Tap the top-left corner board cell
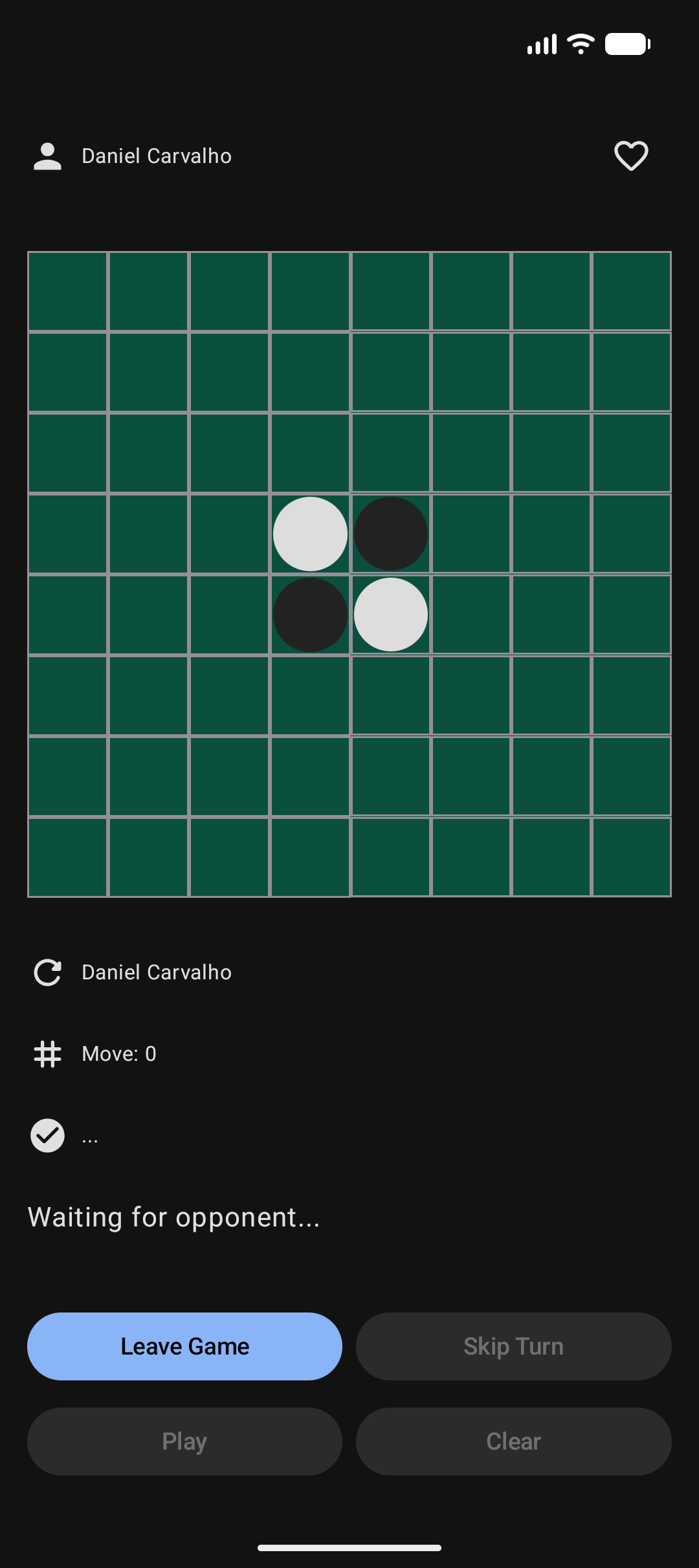Screen dimensions: 699x1568 tap(67, 291)
